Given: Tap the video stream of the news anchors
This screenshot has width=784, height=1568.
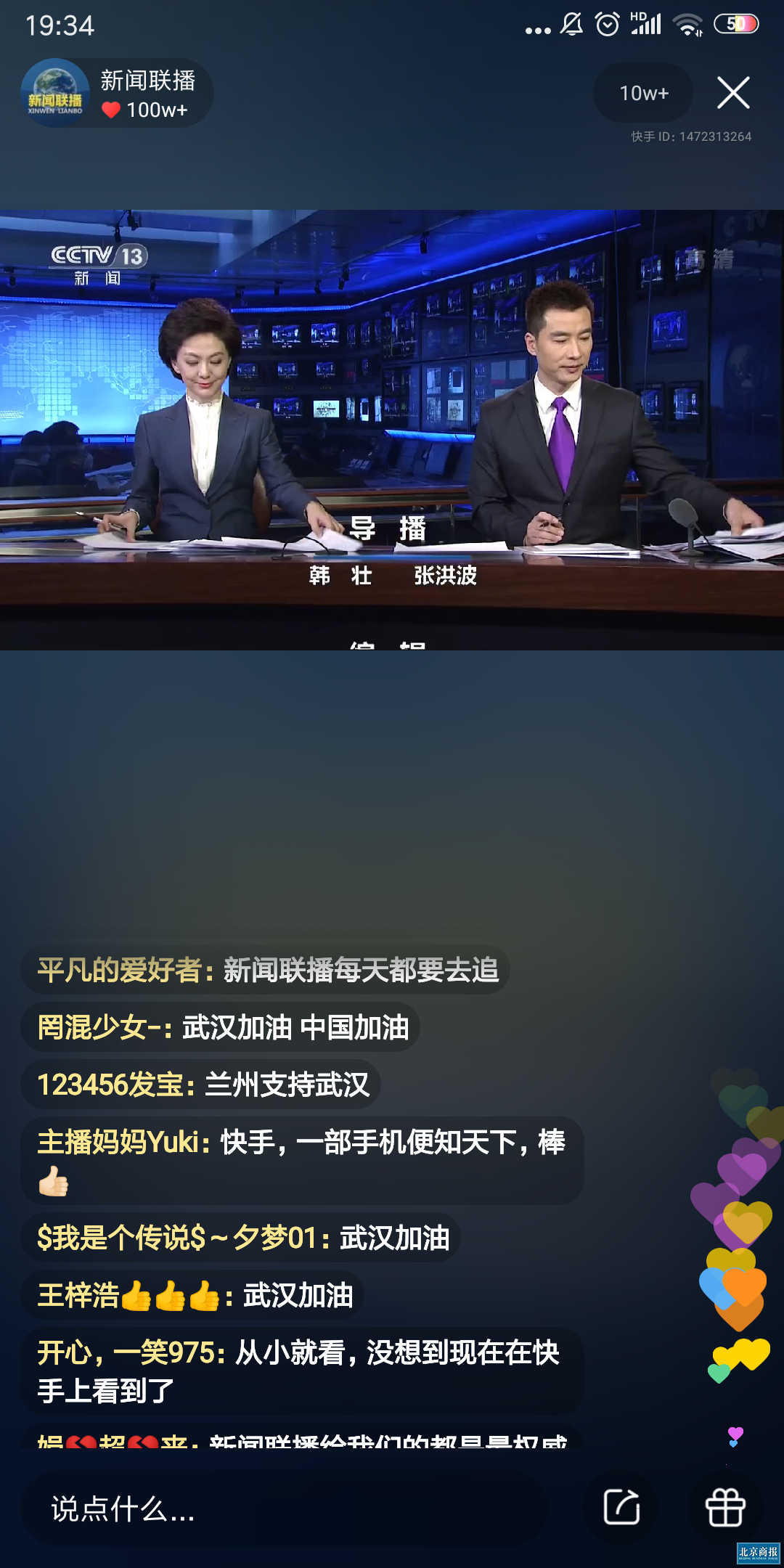Looking at the screenshot, I should click(x=392, y=428).
